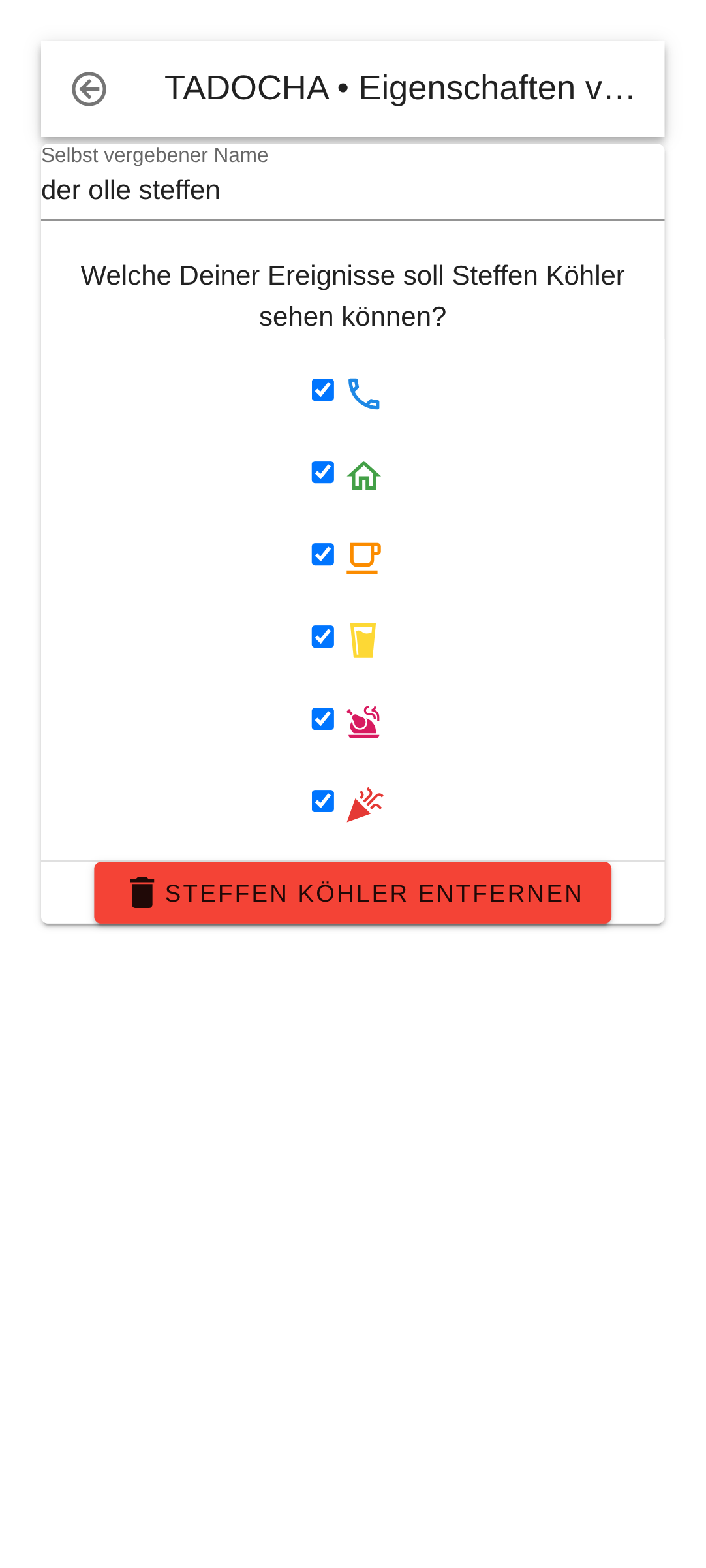
Task: Edit the 'Selbst vergebener Name' field
Action: pos(352,190)
